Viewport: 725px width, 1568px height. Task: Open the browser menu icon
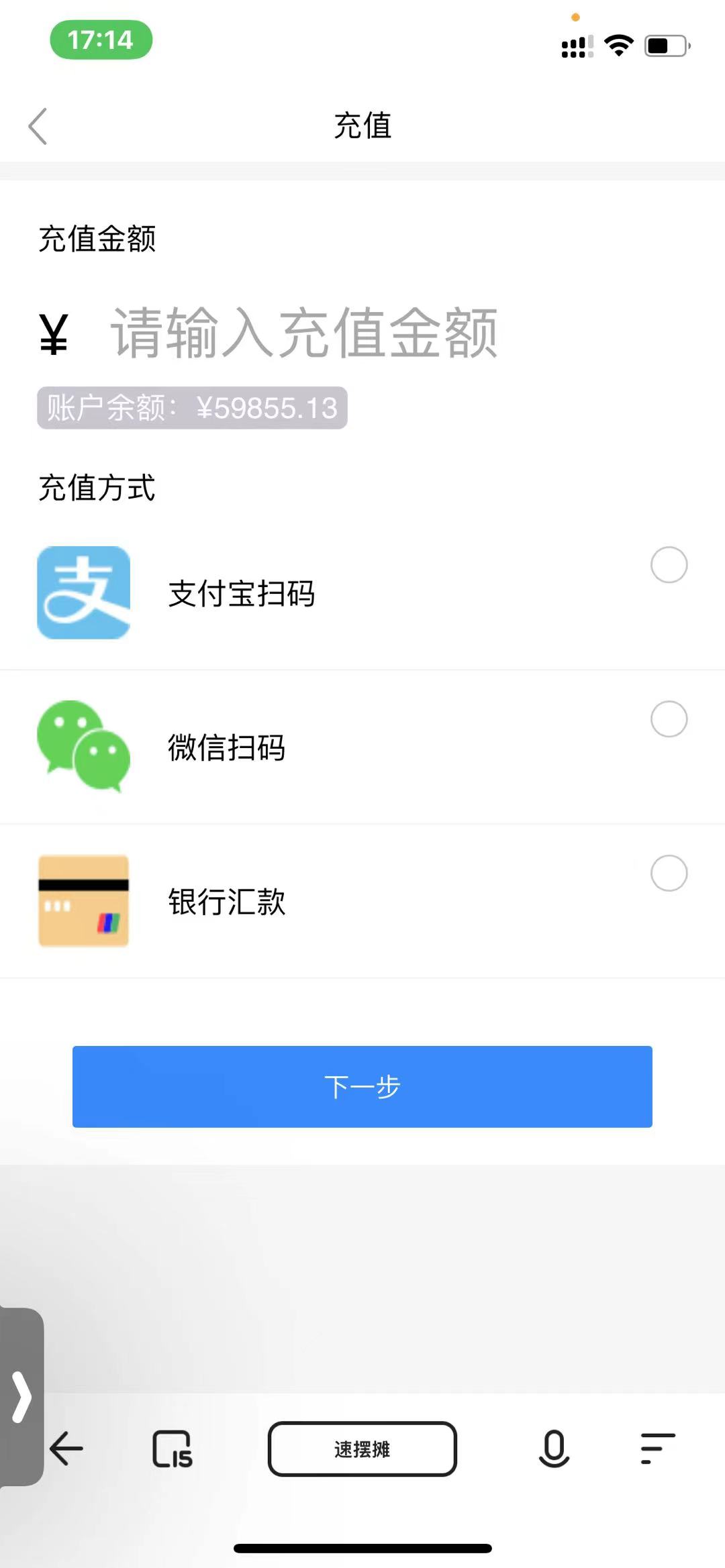658,1449
